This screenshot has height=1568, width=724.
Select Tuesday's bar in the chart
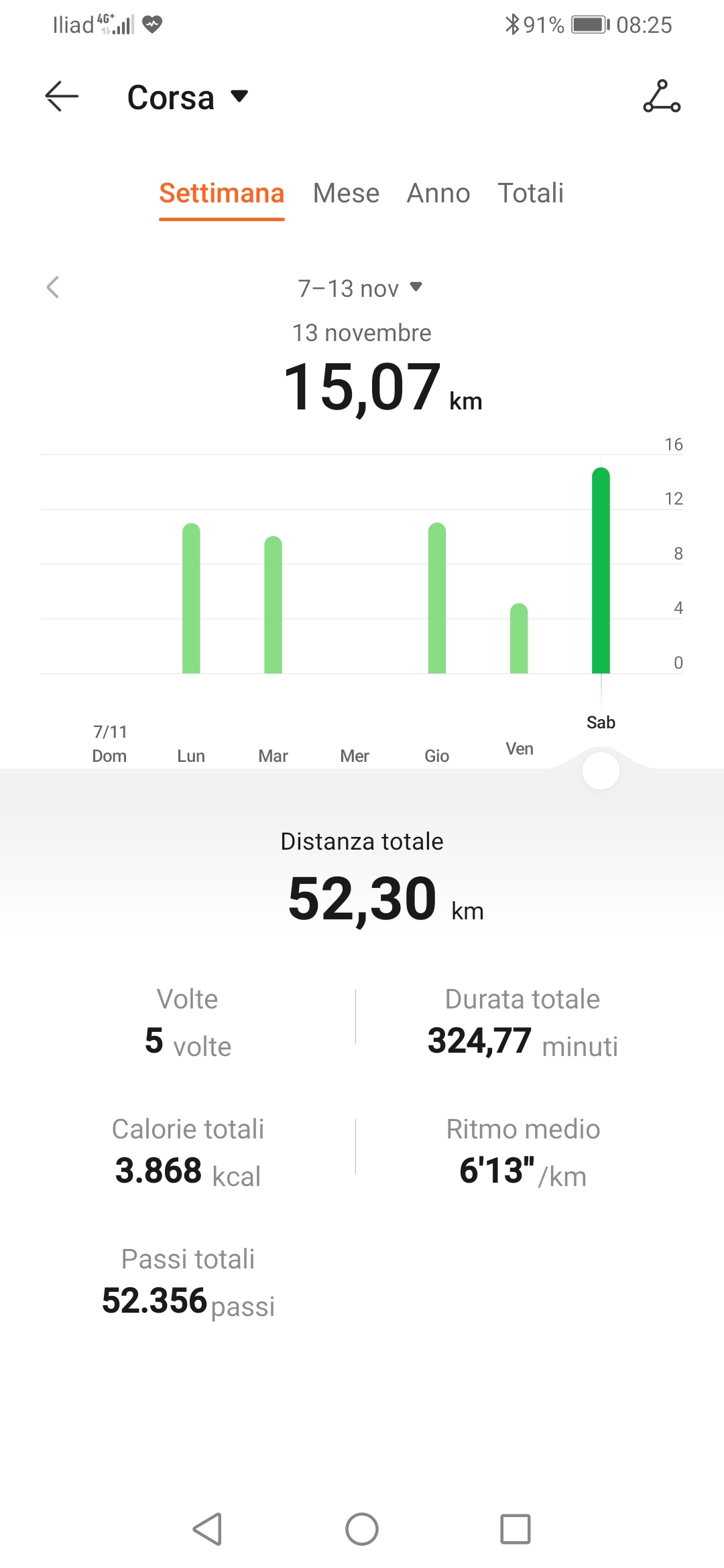tap(273, 605)
